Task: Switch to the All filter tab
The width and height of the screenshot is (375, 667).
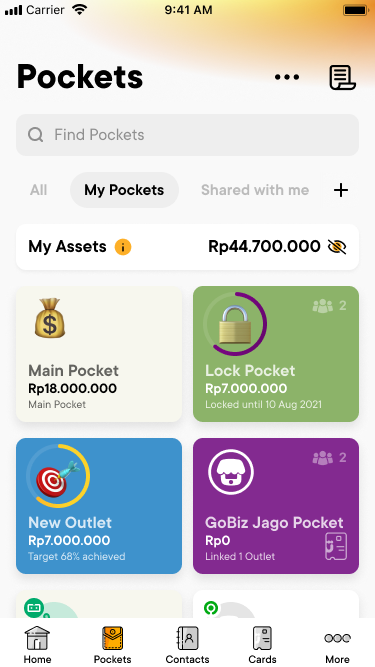Action: (38, 190)
